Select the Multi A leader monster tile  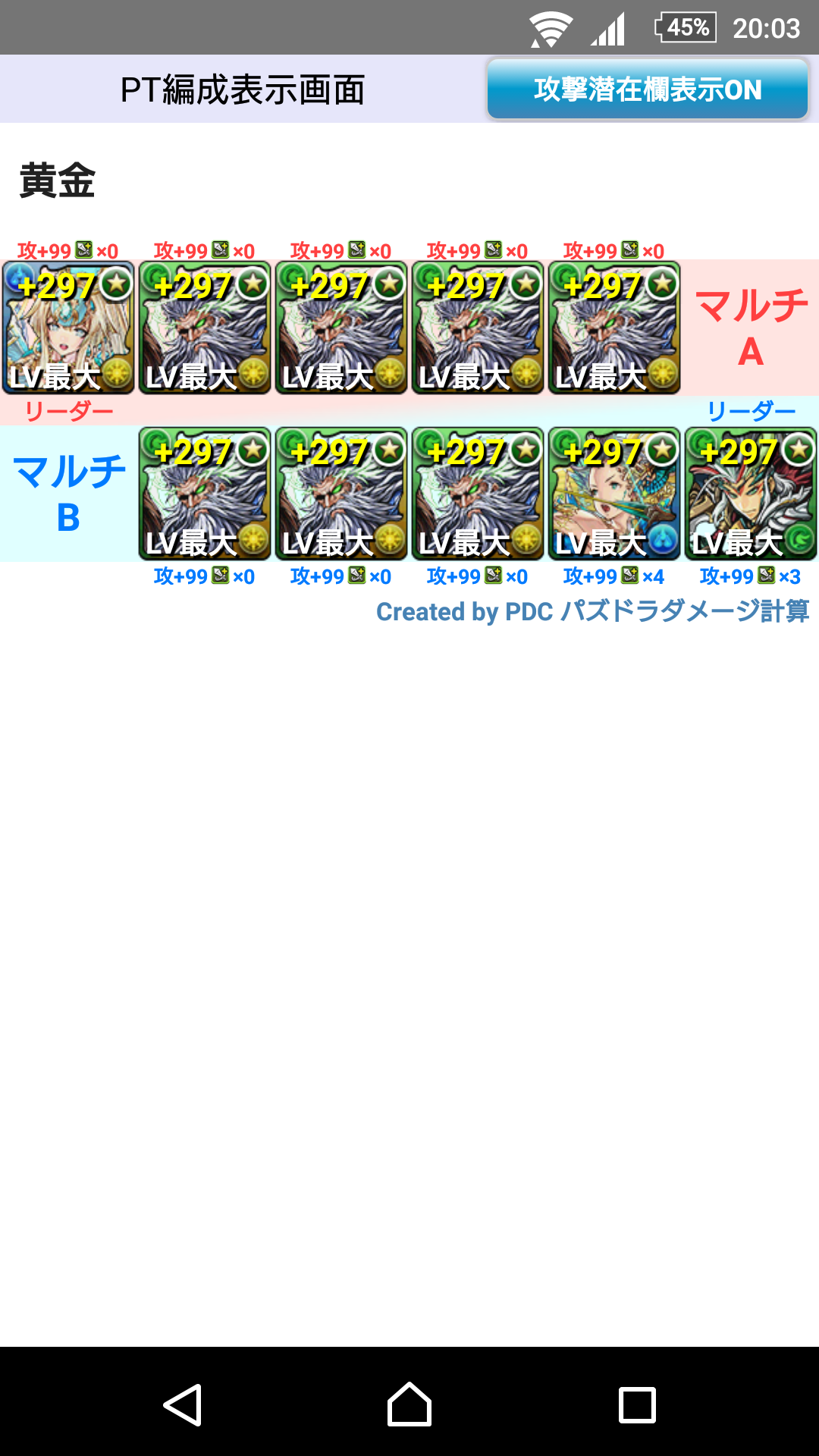(x=68, y=328)
